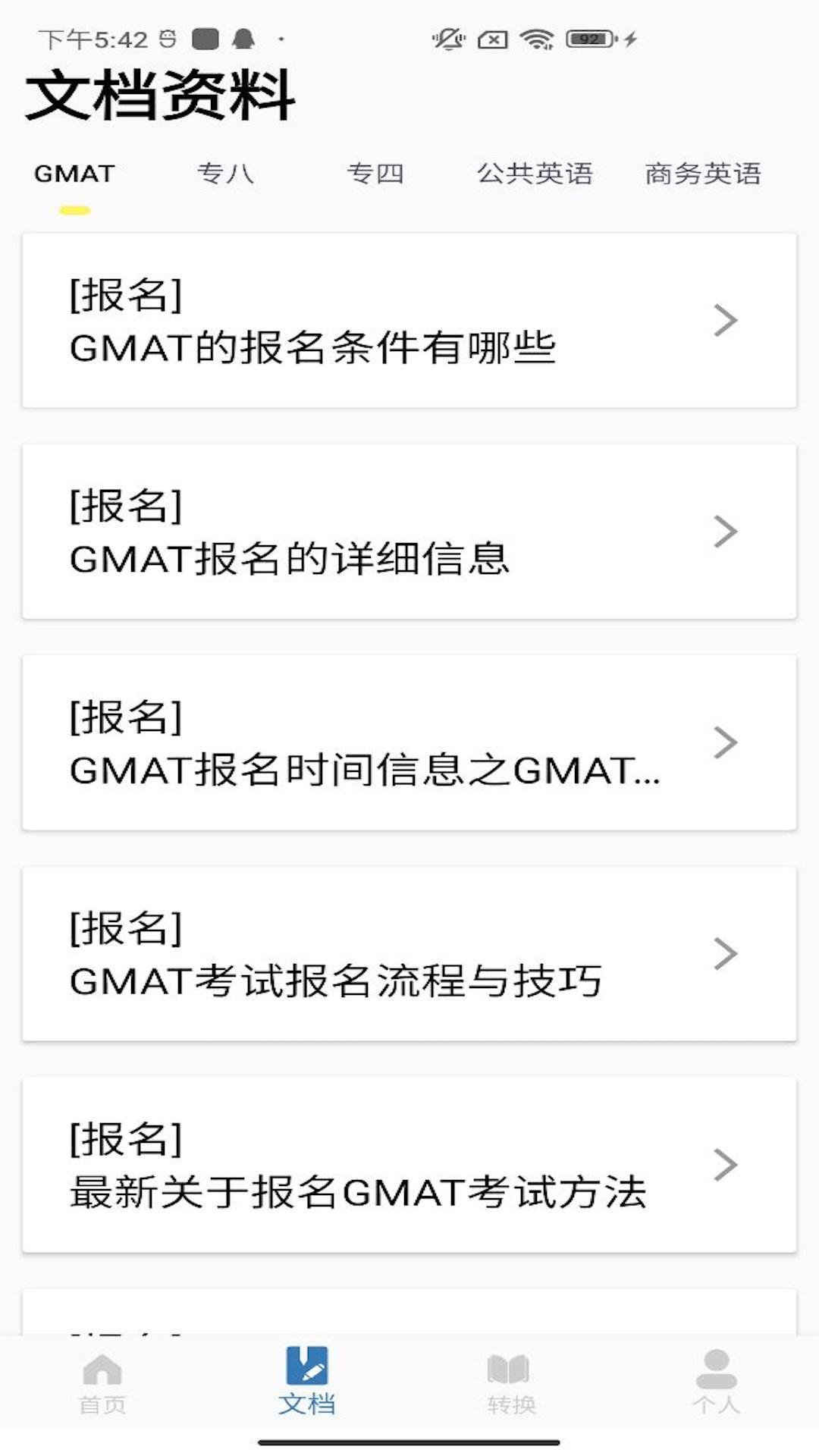This screenshot has width=819, height=1456.
Task: Select the 公共英语 category
Action: [x=536, y=173]
